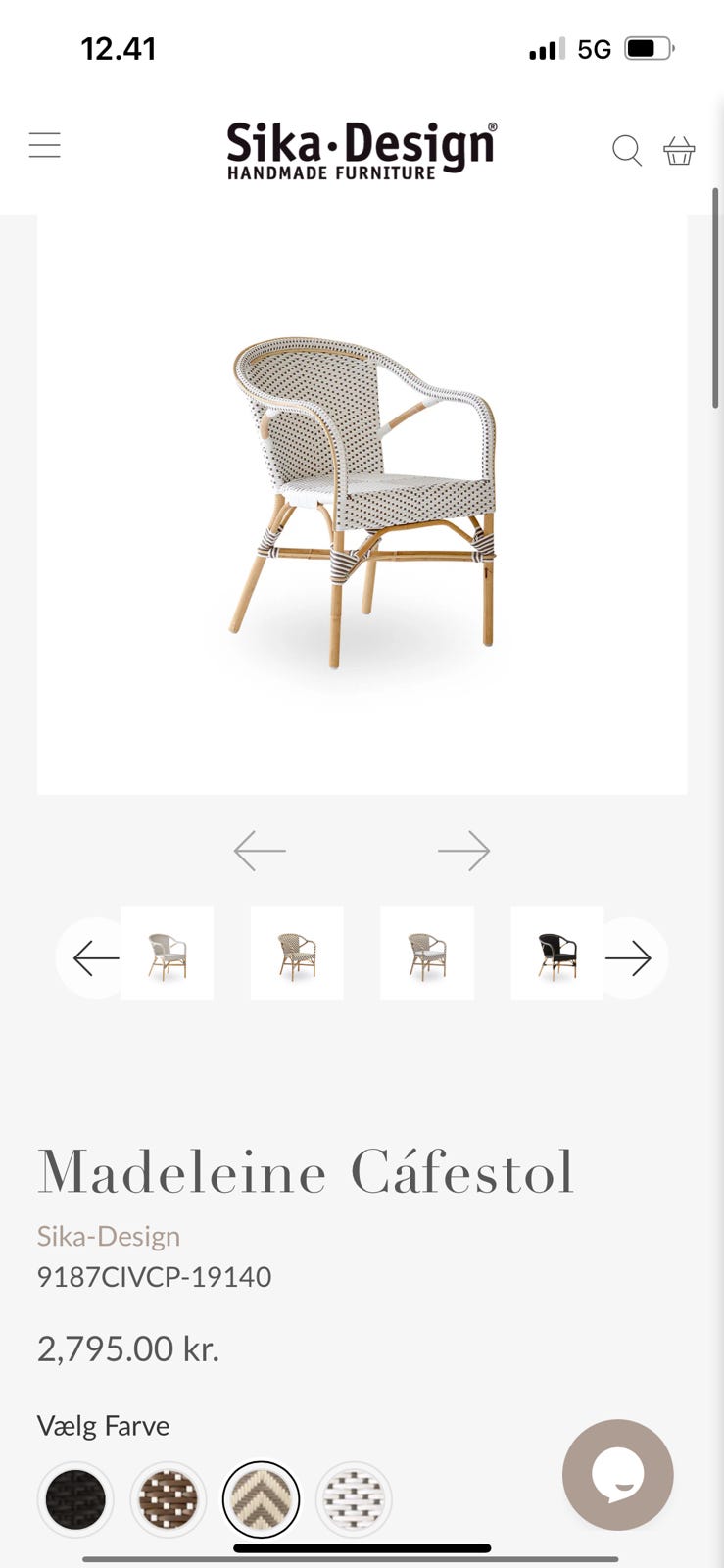Select the black woven color swatch

74,1499
